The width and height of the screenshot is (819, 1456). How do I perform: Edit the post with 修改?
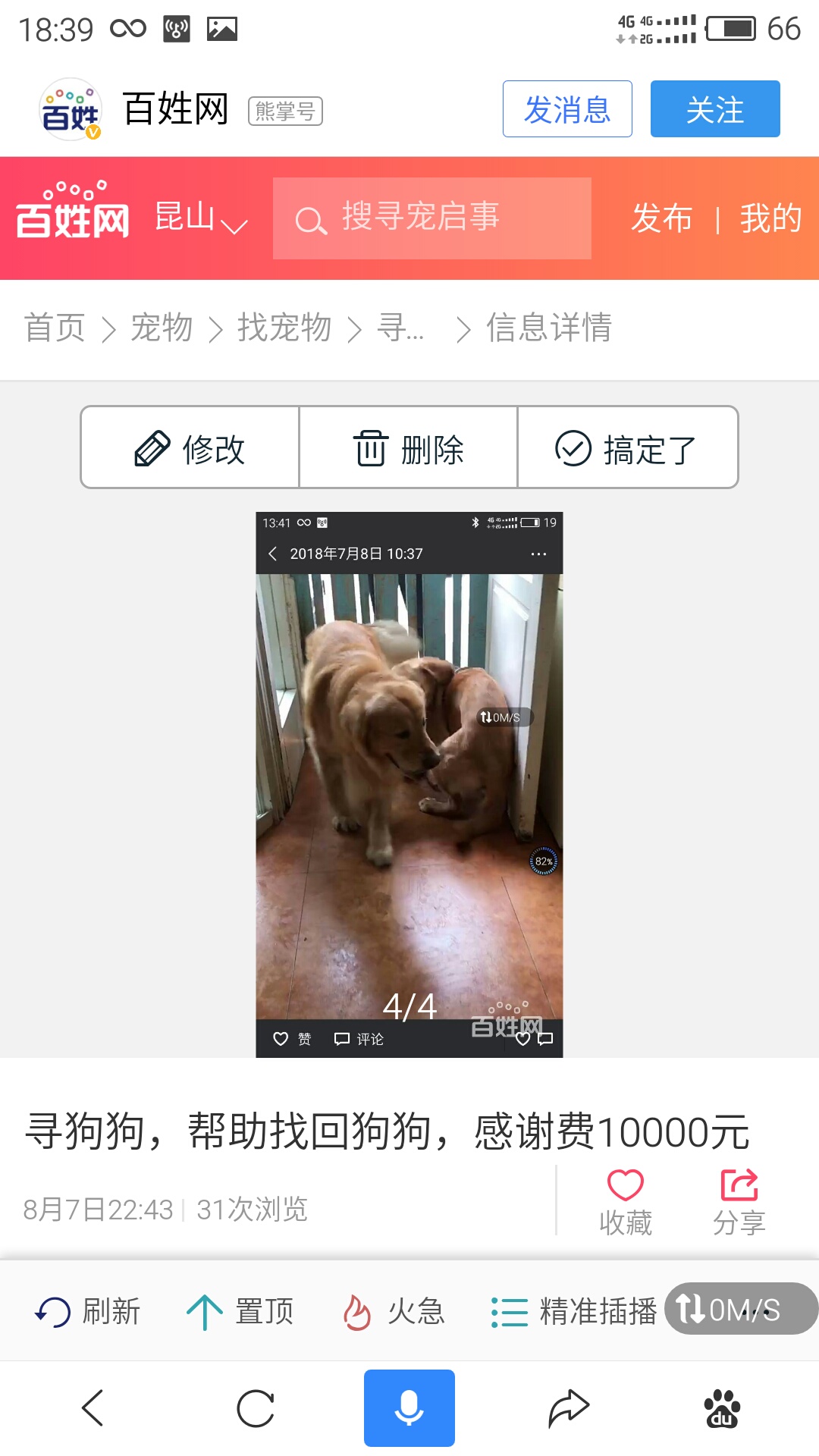[x=190, y=448]
